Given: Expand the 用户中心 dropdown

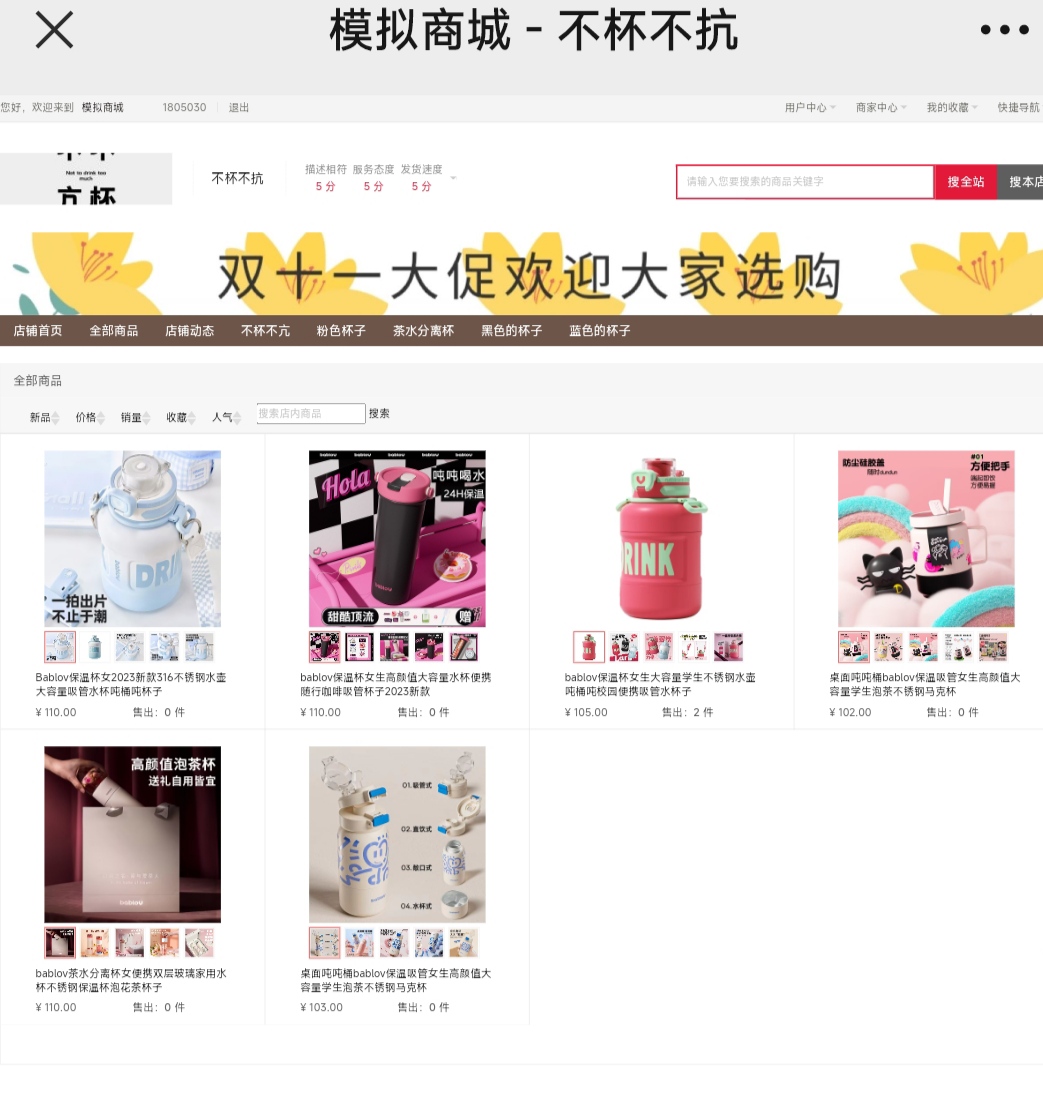Looking at the screenshot, I should point(809,107).
